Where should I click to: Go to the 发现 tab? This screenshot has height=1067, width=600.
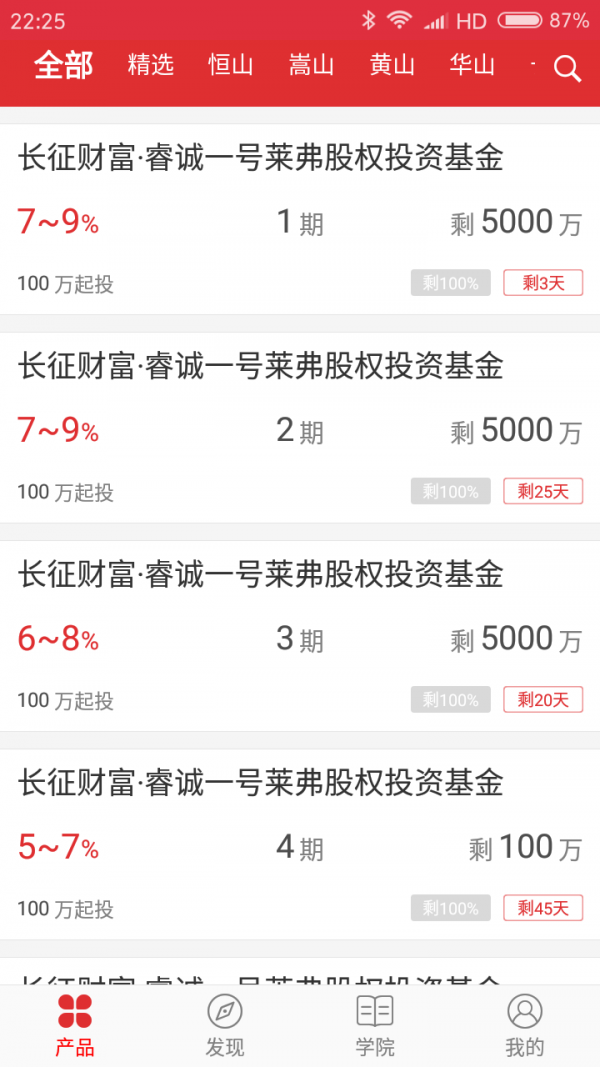click(x=225, y=1025)
